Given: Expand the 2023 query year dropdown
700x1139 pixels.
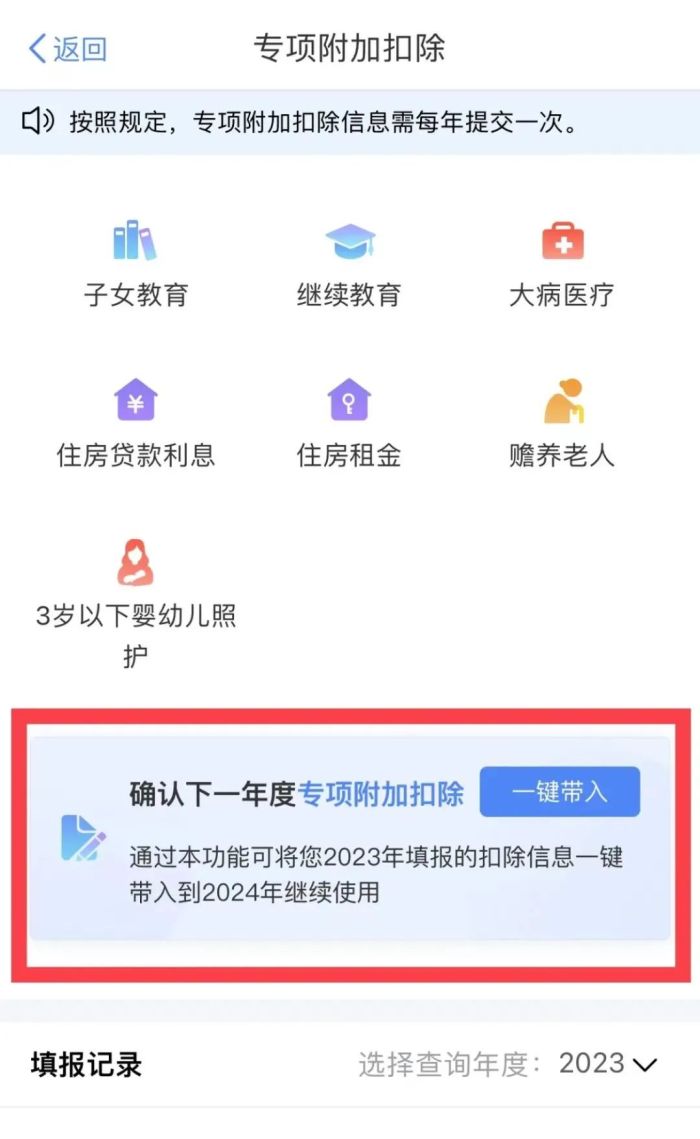Looking at the screenshot, I should (x=608, y=1064).
